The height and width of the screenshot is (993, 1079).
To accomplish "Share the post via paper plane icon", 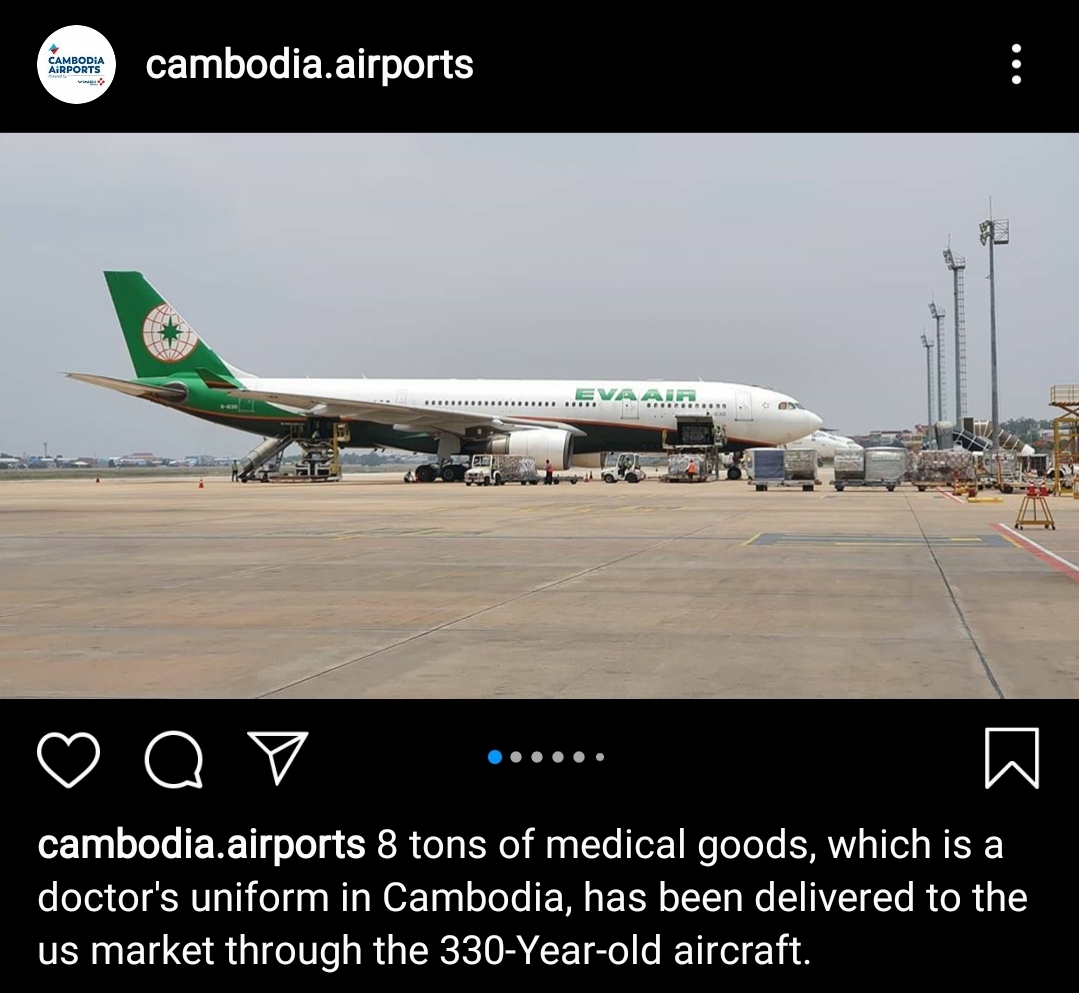I will click(x=277, y=757).
